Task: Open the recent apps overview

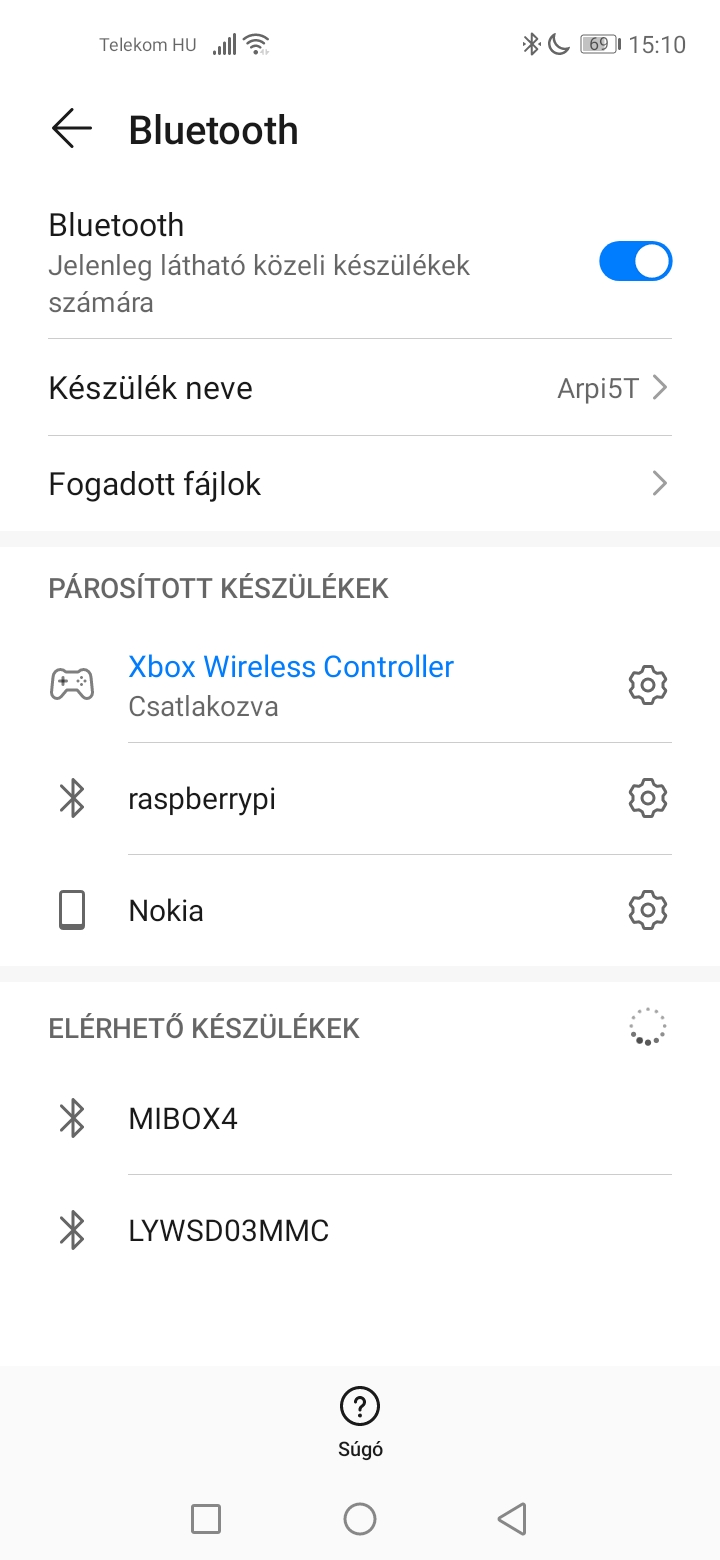Action: (x=206, y=1519)
